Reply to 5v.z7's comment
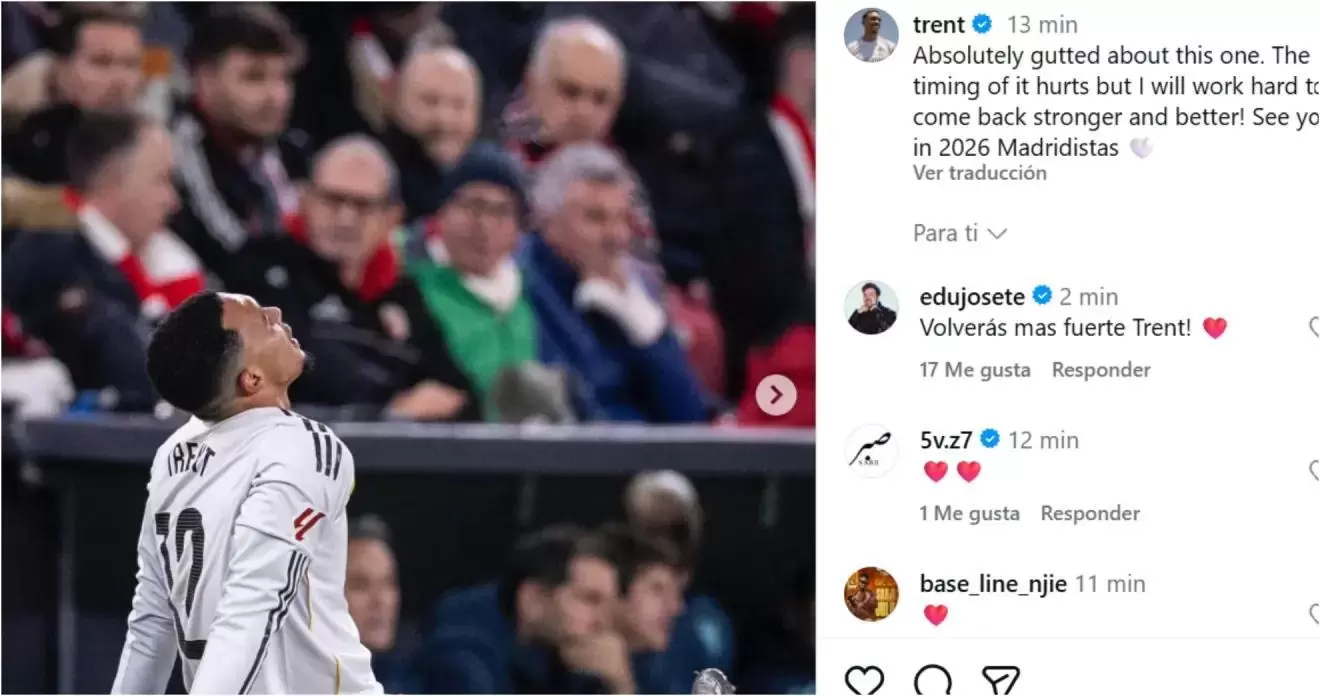Viewport: 1320px width, 696px height. pos(1089,514)
